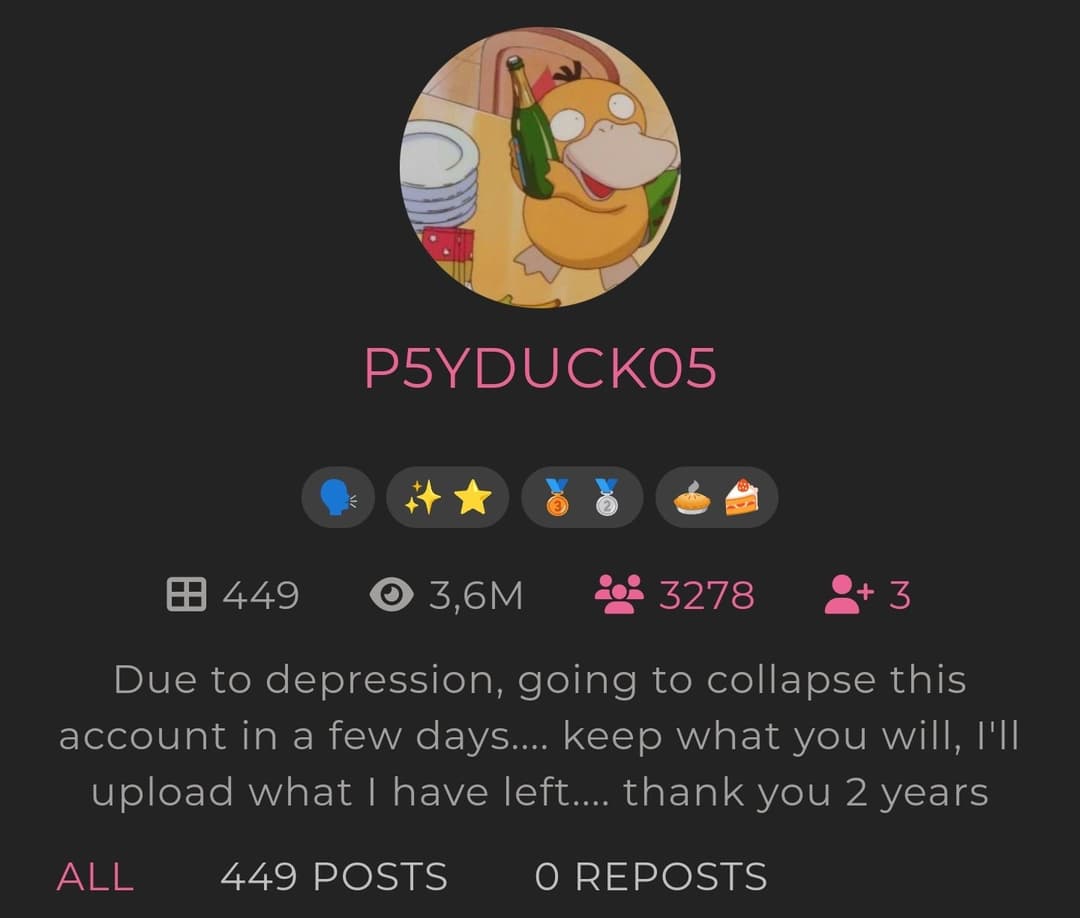Open the P5YDUCK05 profile picture
The width and height of the screenshot is (1080, 918).
pyautogui.click(x=540, y=167)
